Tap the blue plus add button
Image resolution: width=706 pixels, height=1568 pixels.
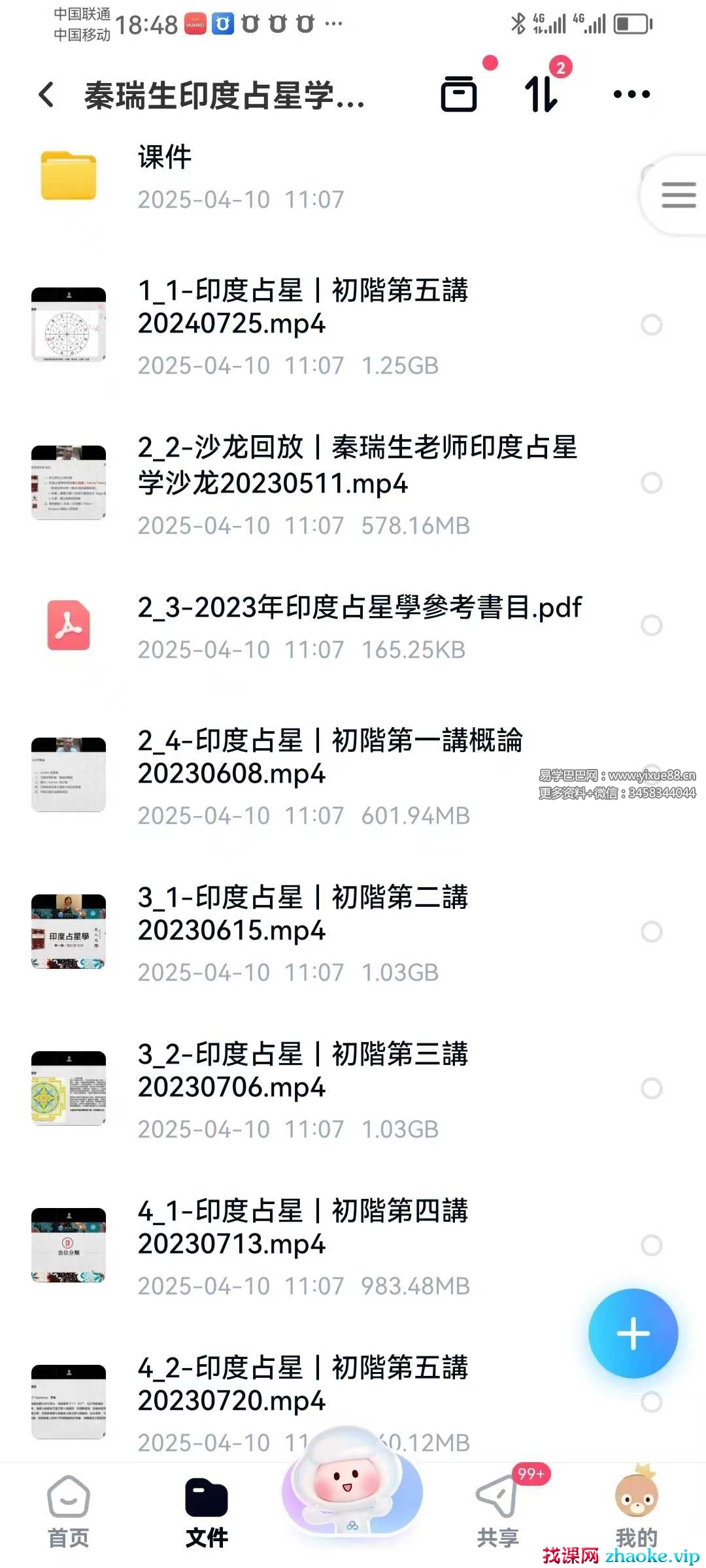pos(633,1333)
